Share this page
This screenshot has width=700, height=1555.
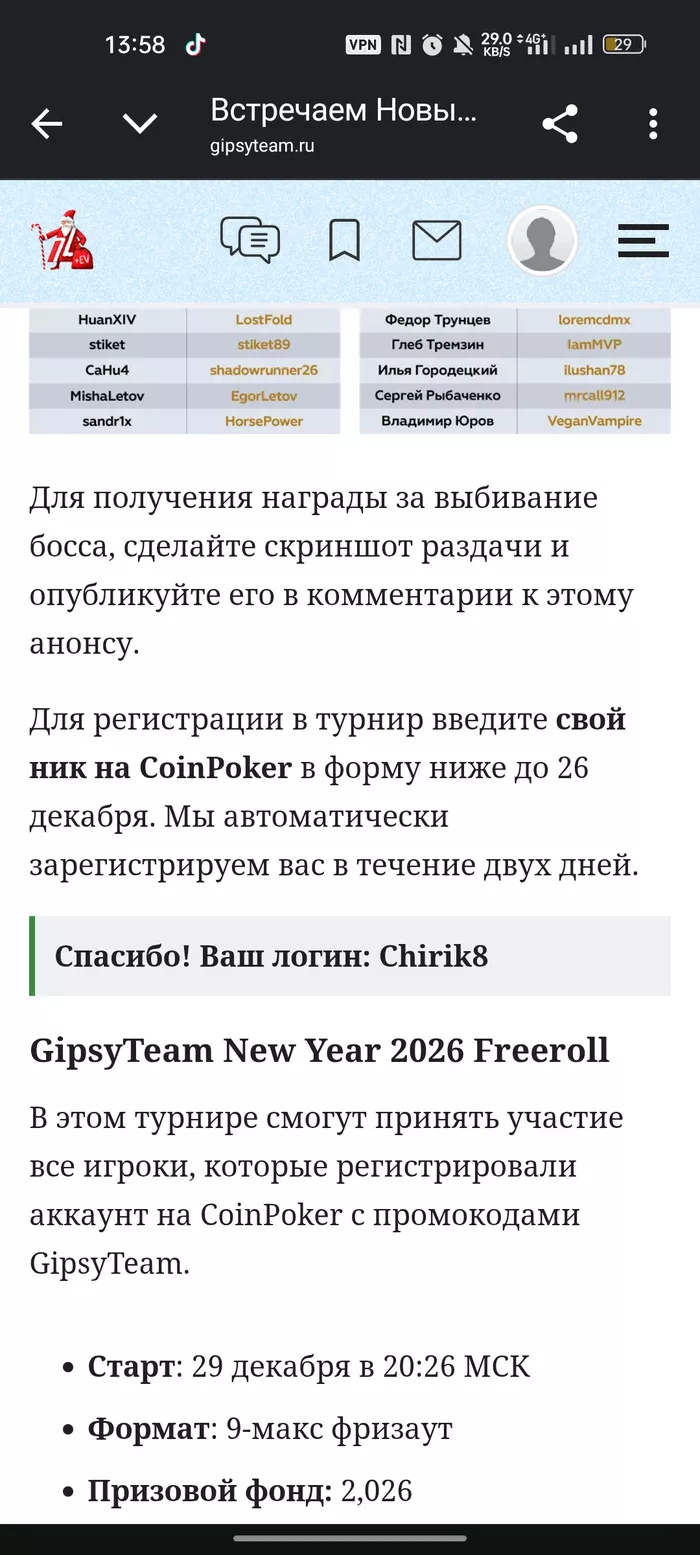(560, 124)
